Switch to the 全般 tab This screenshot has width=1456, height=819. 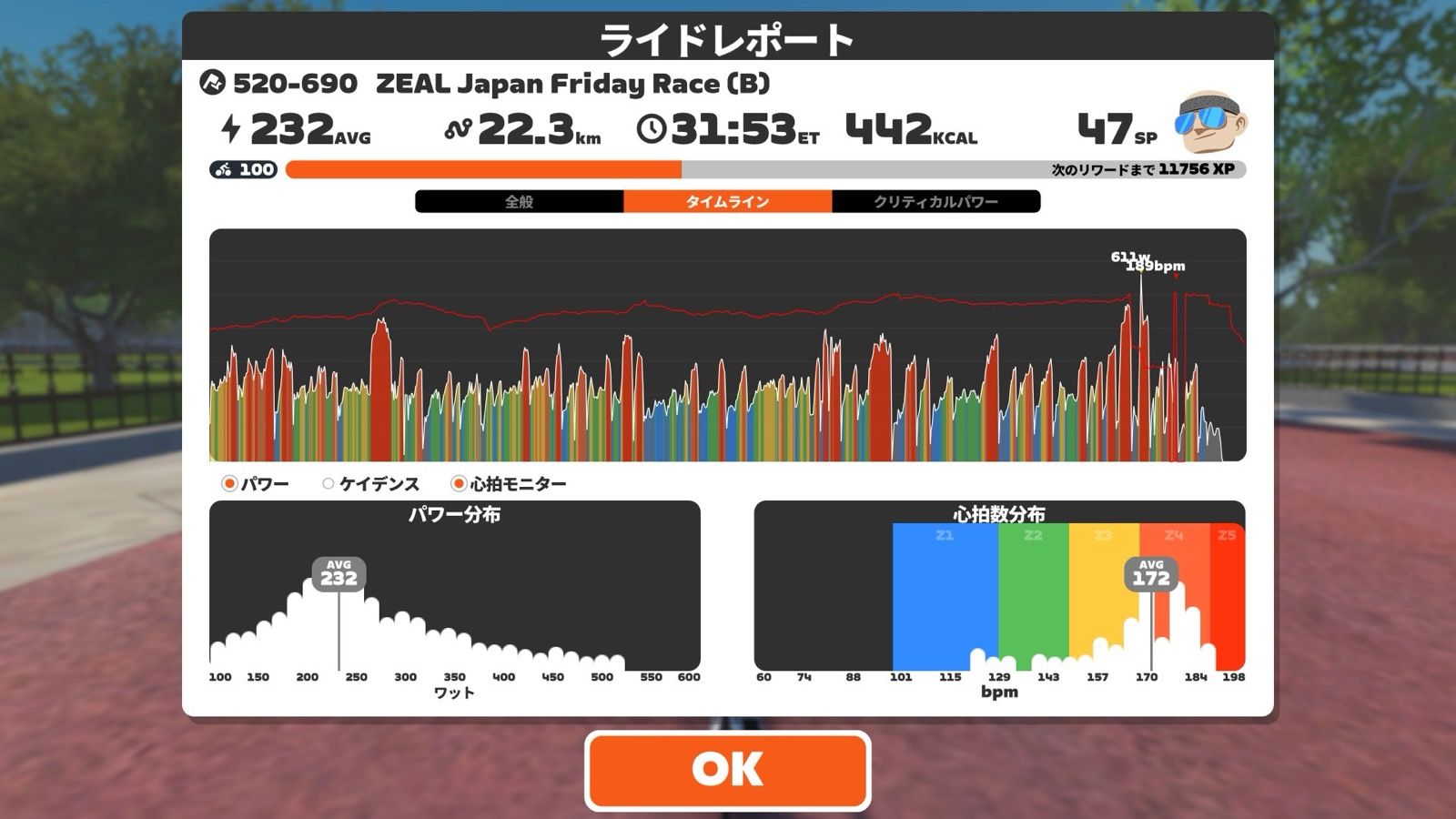(x=519, y=201)
